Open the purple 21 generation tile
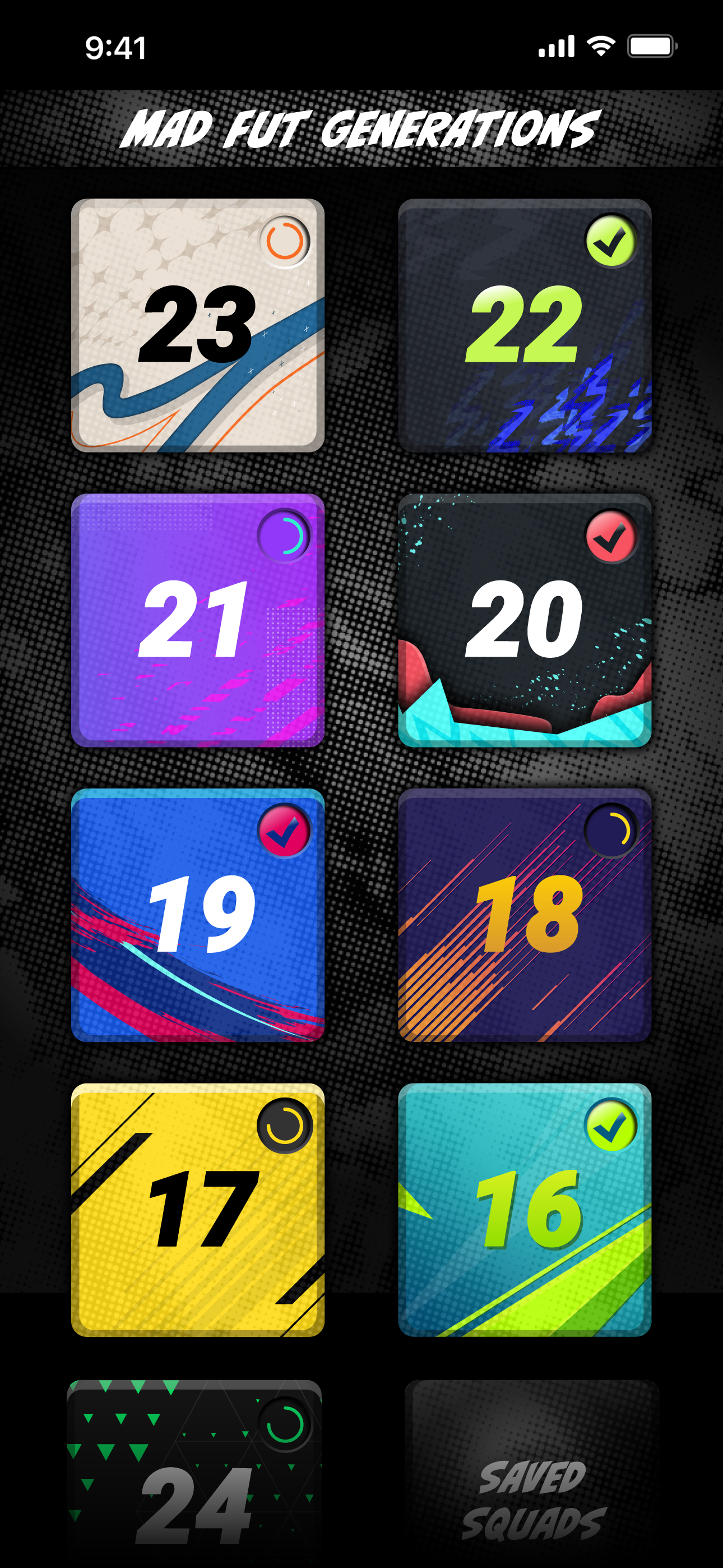Screen dimensions: 723x1568 coord(197,620)
